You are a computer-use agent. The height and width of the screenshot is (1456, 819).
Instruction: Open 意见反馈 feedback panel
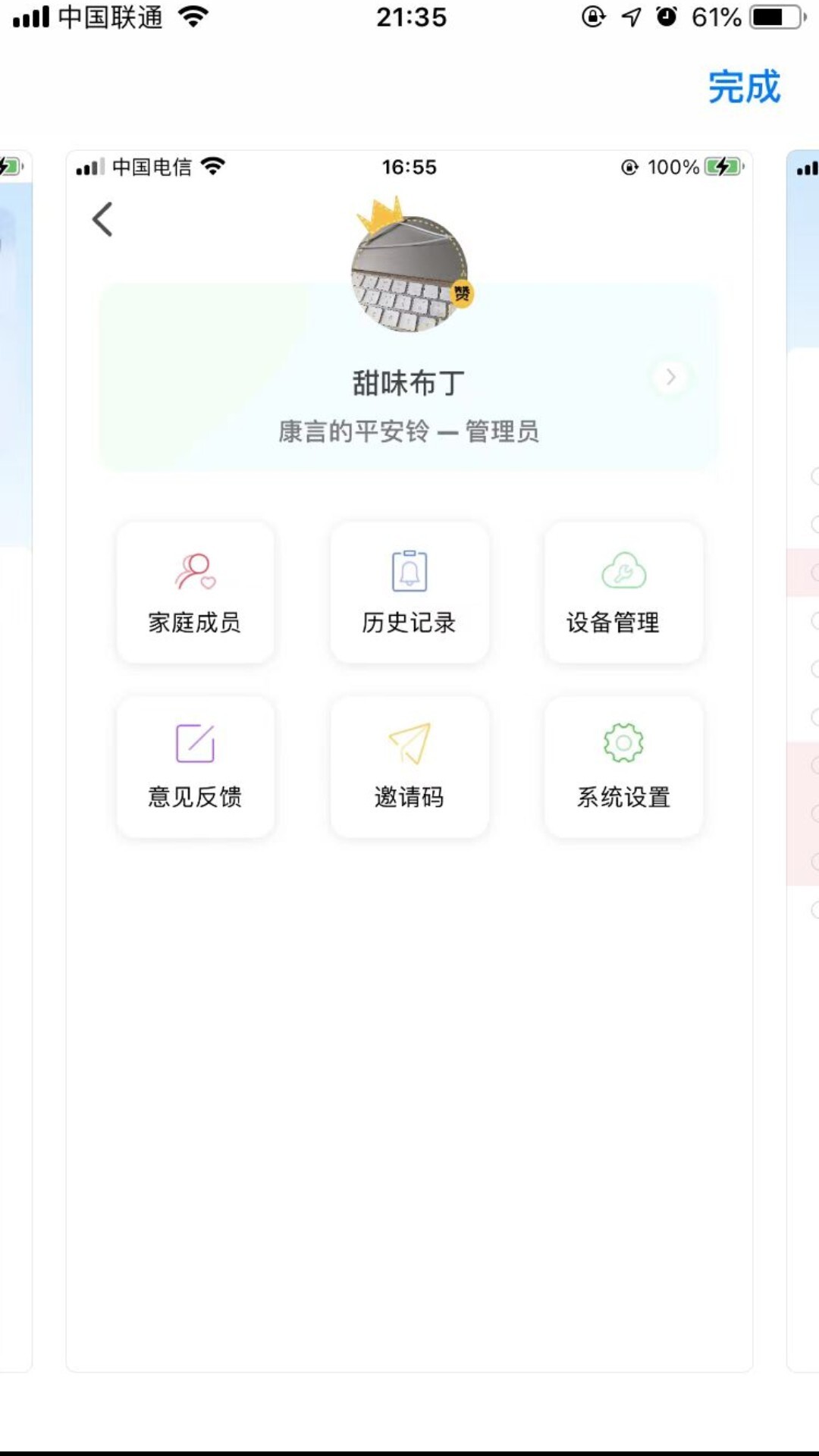click(195, 767)
